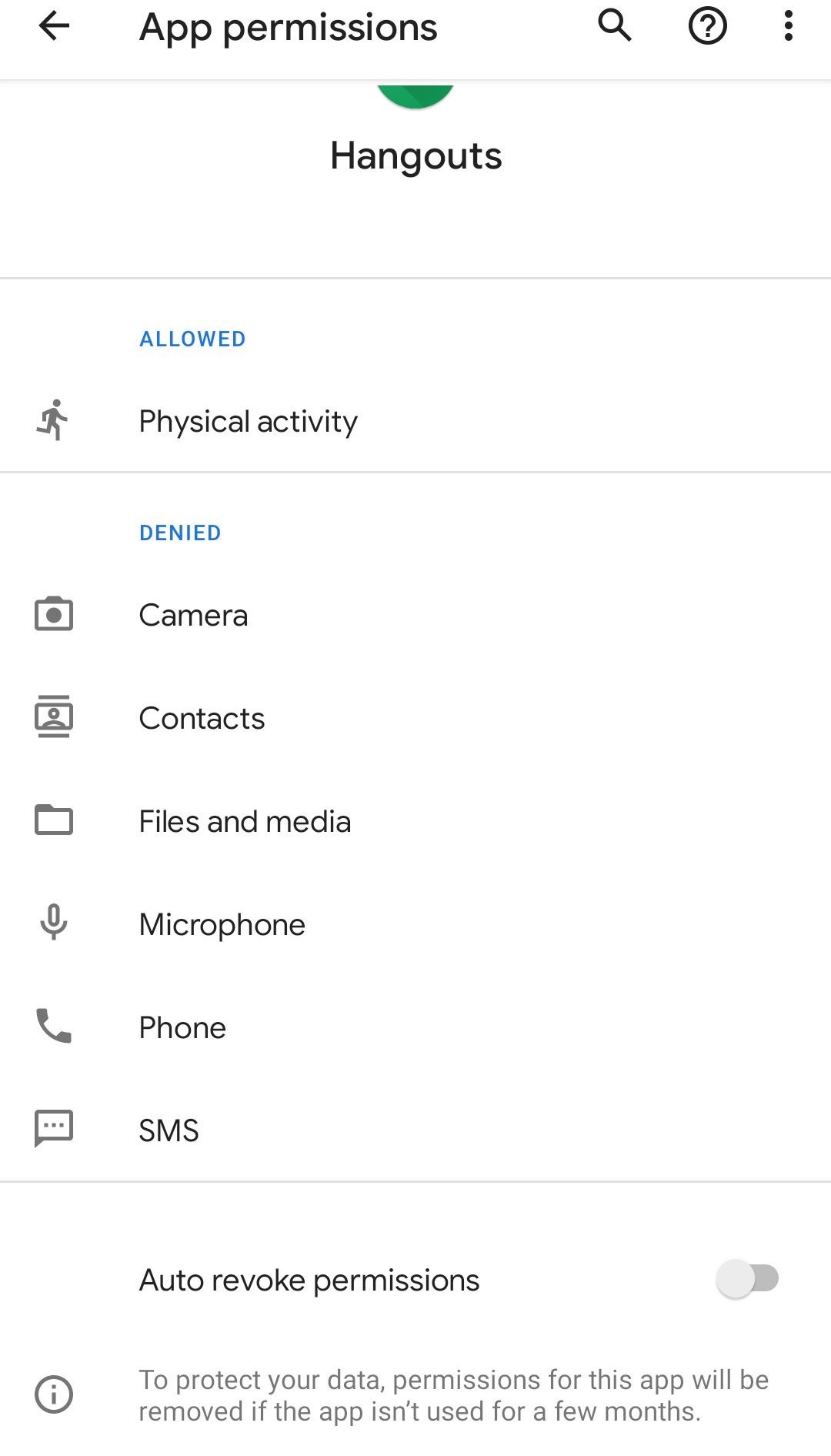Go back from App permissions
This screenshot has height=1456, width=831.
coord(54,27)
